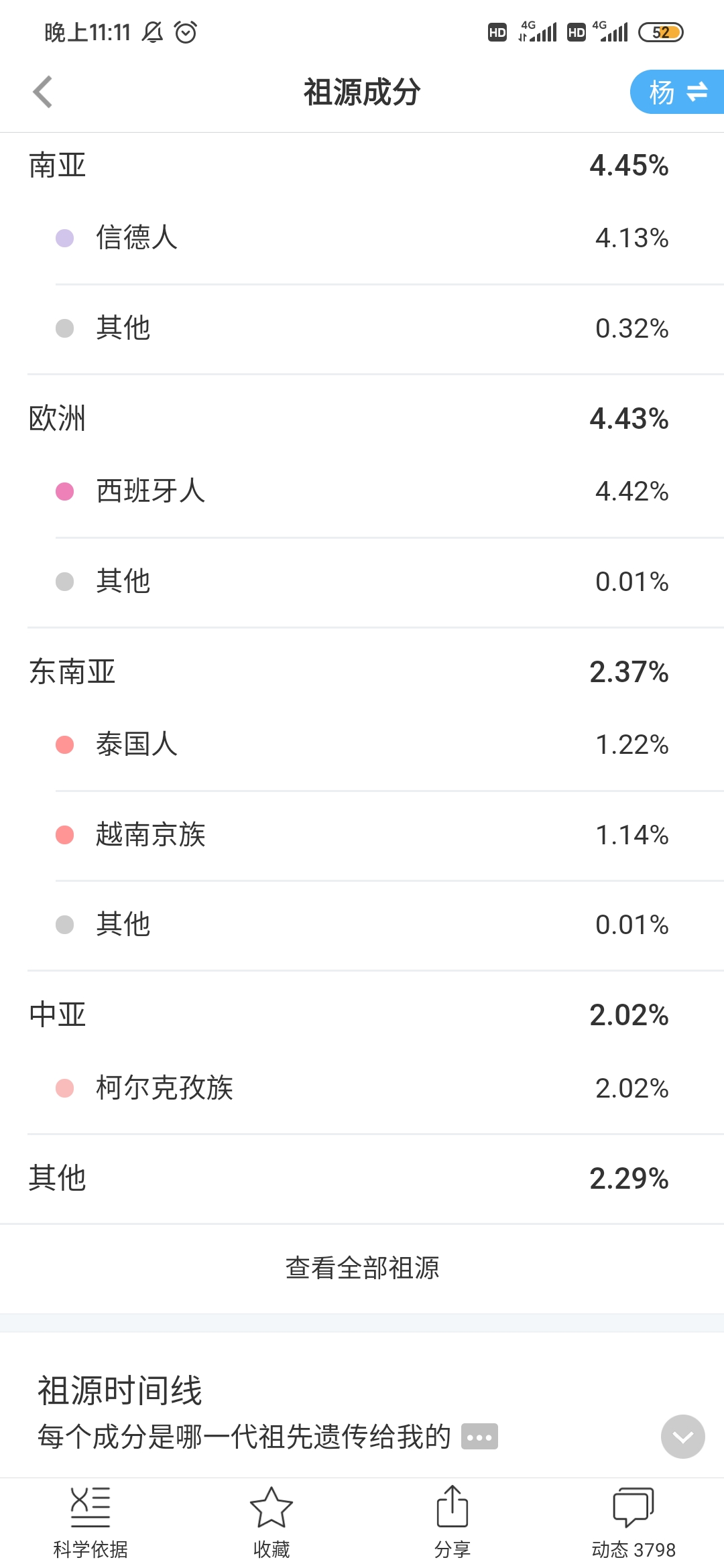Tap 收藏 to bookmark this report
The image size is (724, 1568).
271,1522
